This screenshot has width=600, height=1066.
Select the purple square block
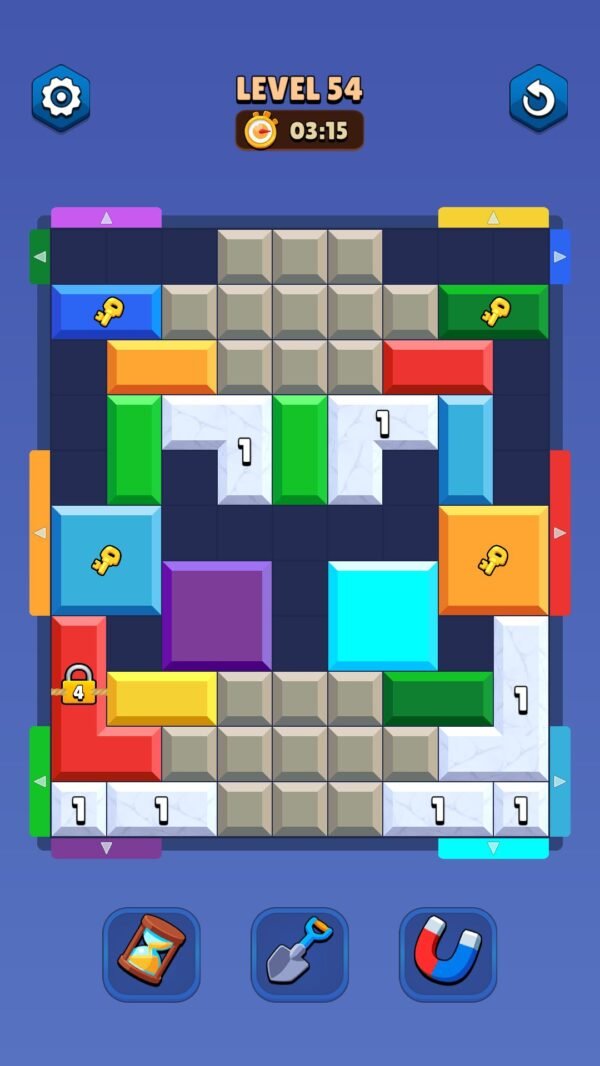coord(217,615)
